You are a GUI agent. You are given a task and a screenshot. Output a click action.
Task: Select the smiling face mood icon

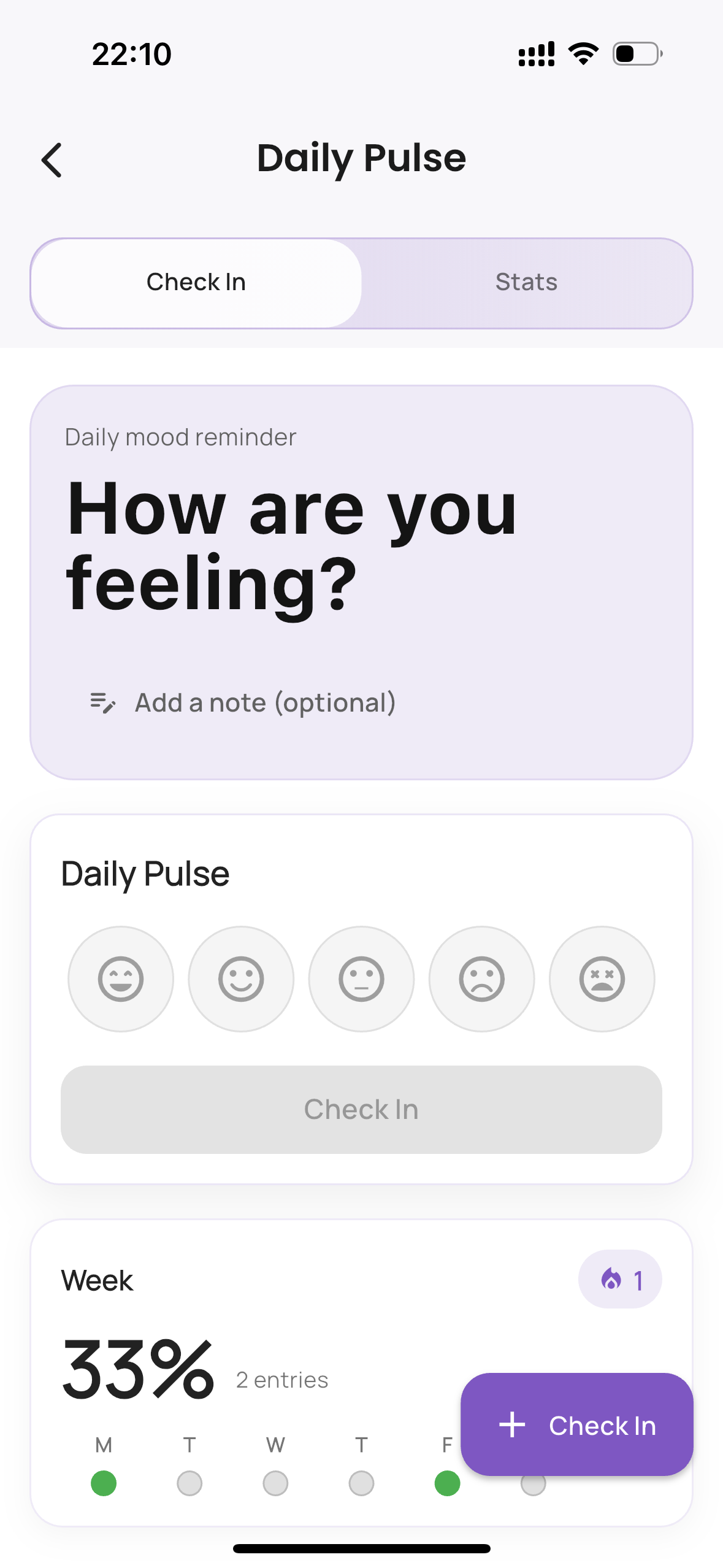pos(240,979)
